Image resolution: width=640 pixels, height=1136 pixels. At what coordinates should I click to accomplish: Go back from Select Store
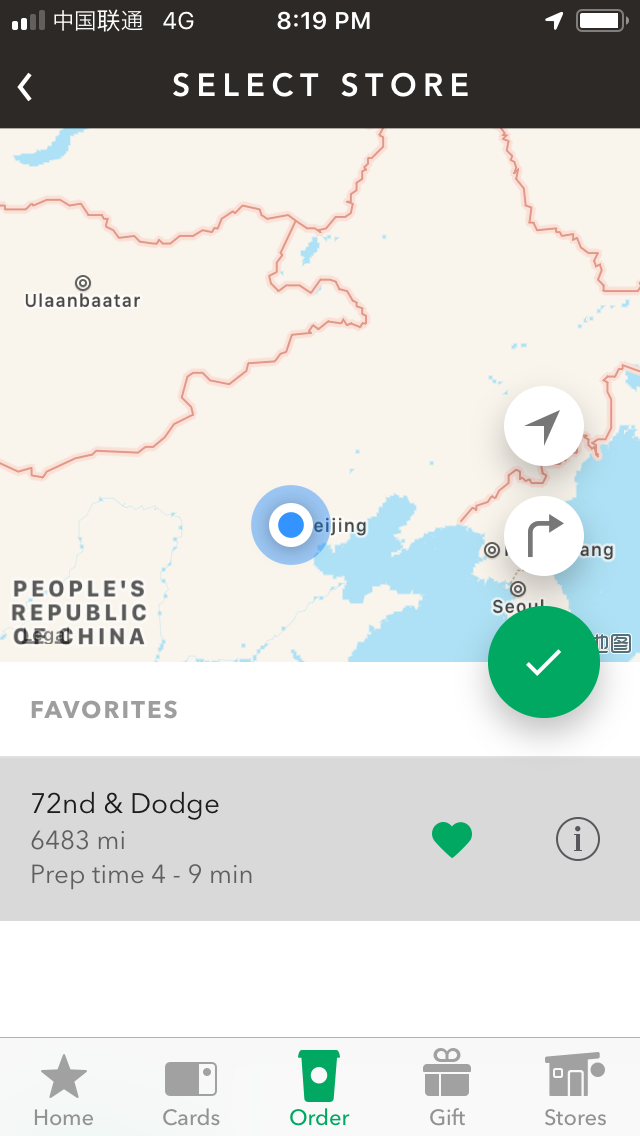tap(25, 87)
